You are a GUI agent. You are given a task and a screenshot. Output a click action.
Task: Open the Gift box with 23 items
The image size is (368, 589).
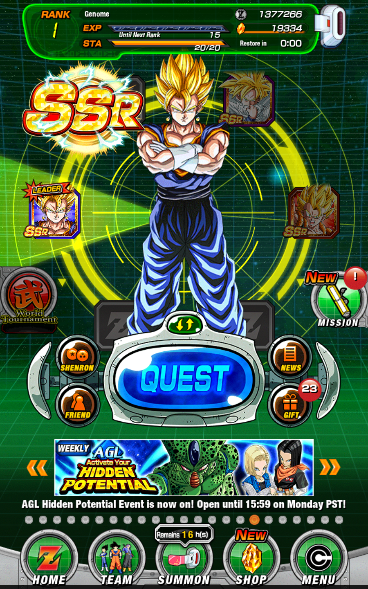[290, 404]
